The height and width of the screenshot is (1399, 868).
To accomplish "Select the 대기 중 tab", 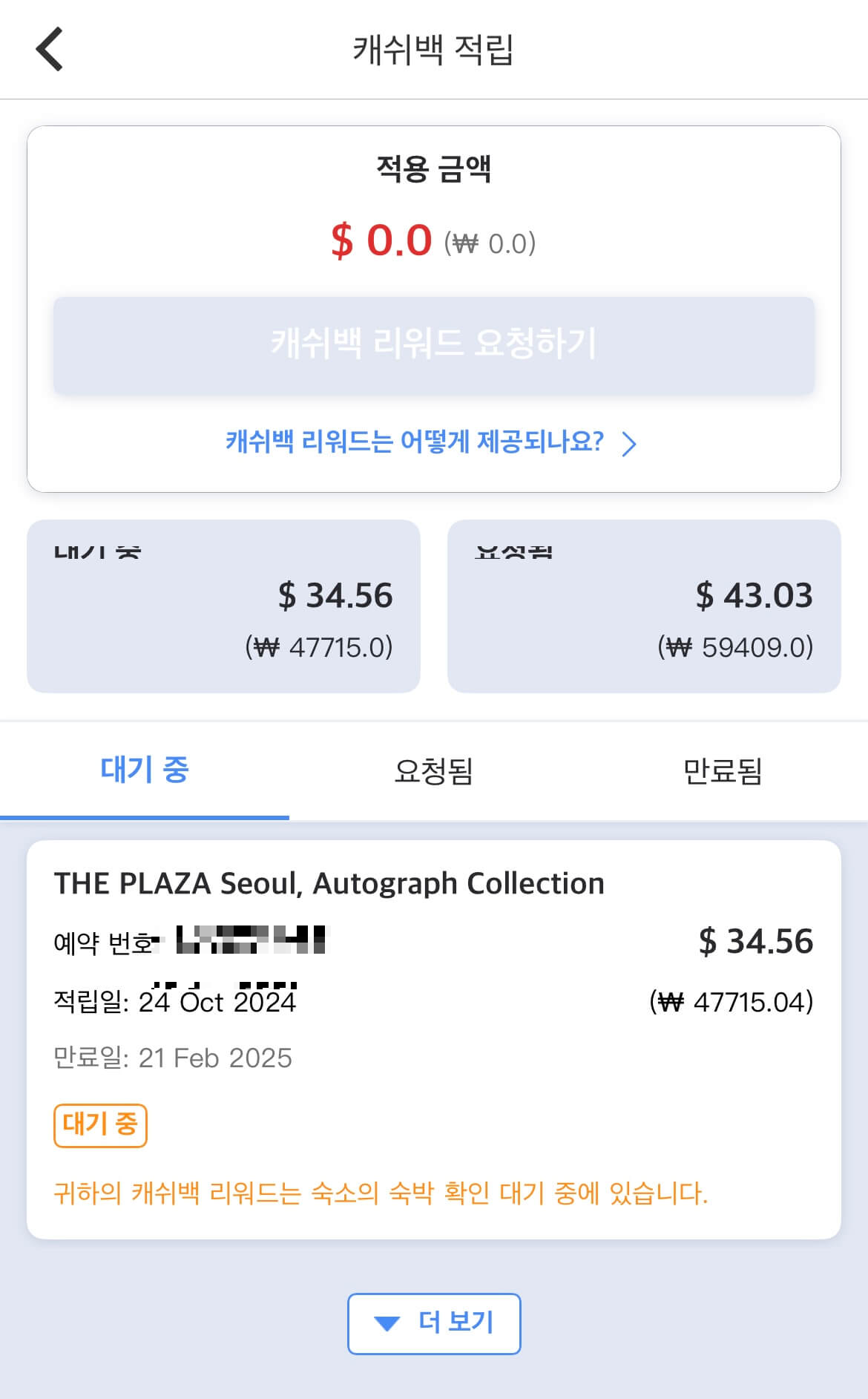I will (145, 772).
